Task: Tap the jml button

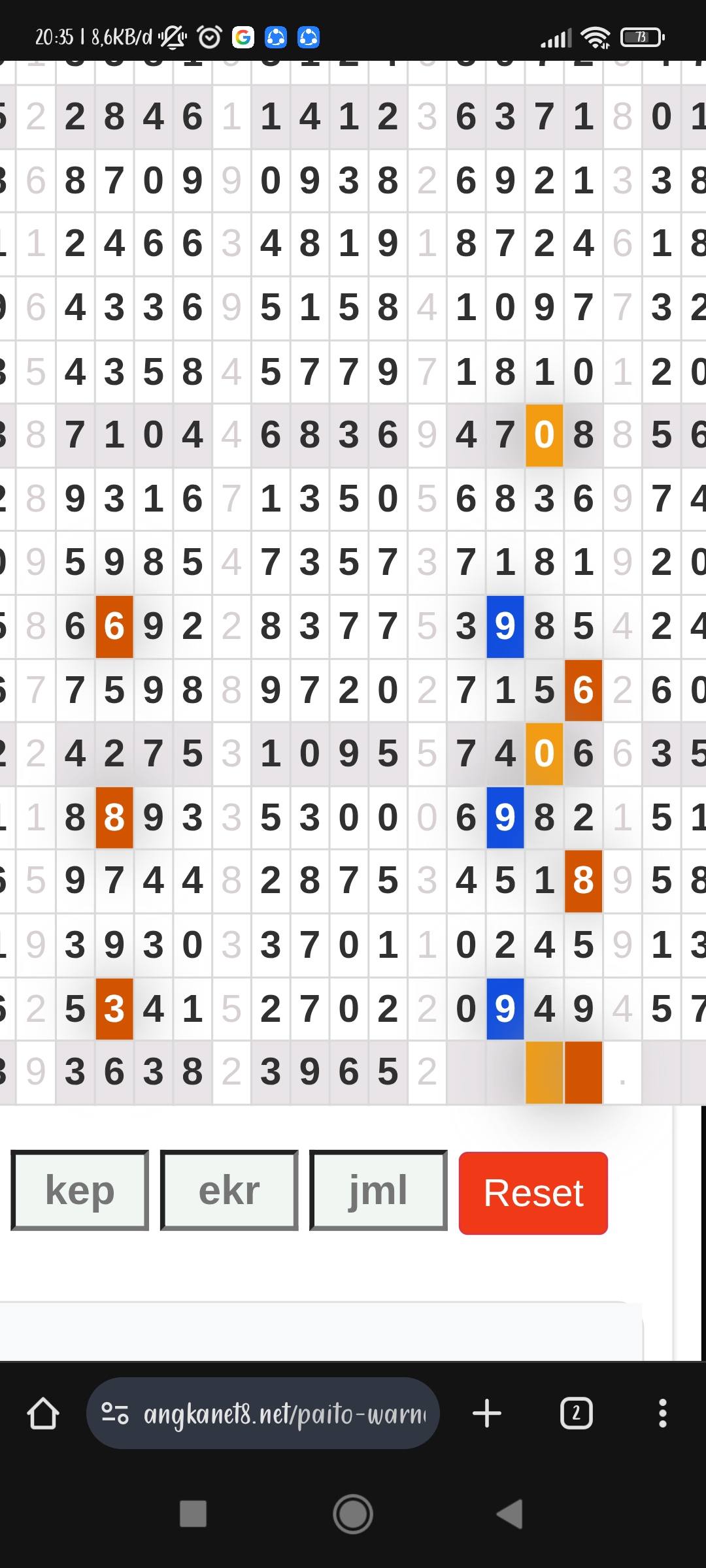Action: (378, 1190)
